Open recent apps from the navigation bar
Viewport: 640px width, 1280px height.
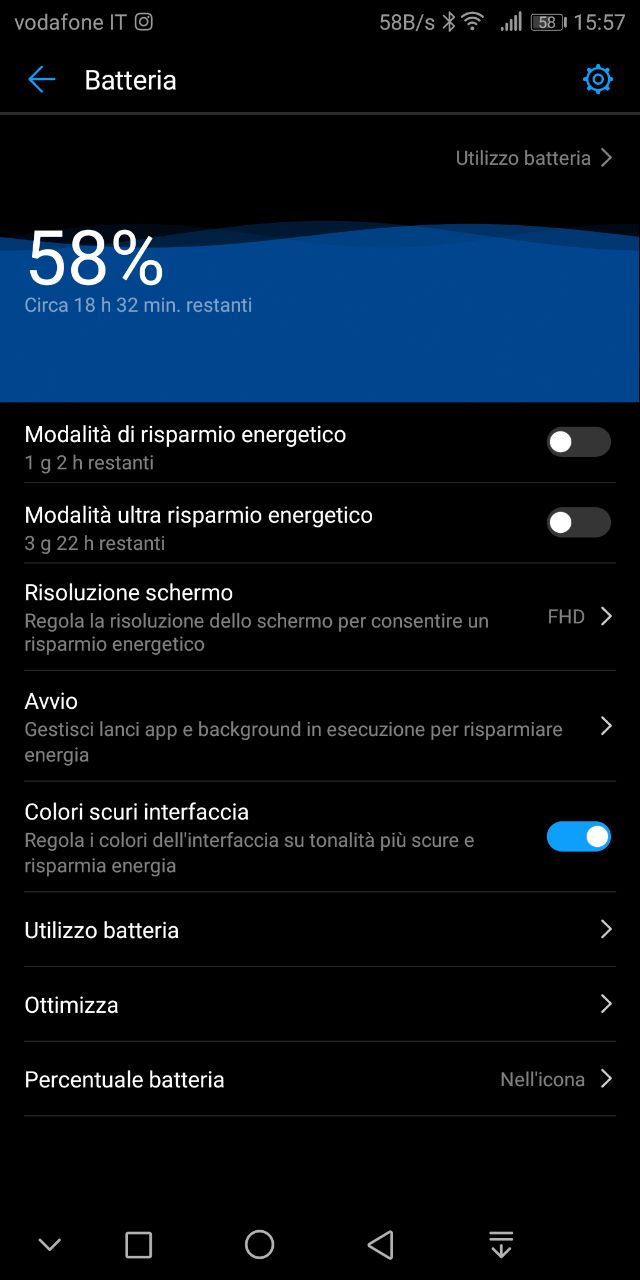[138, 1244]
